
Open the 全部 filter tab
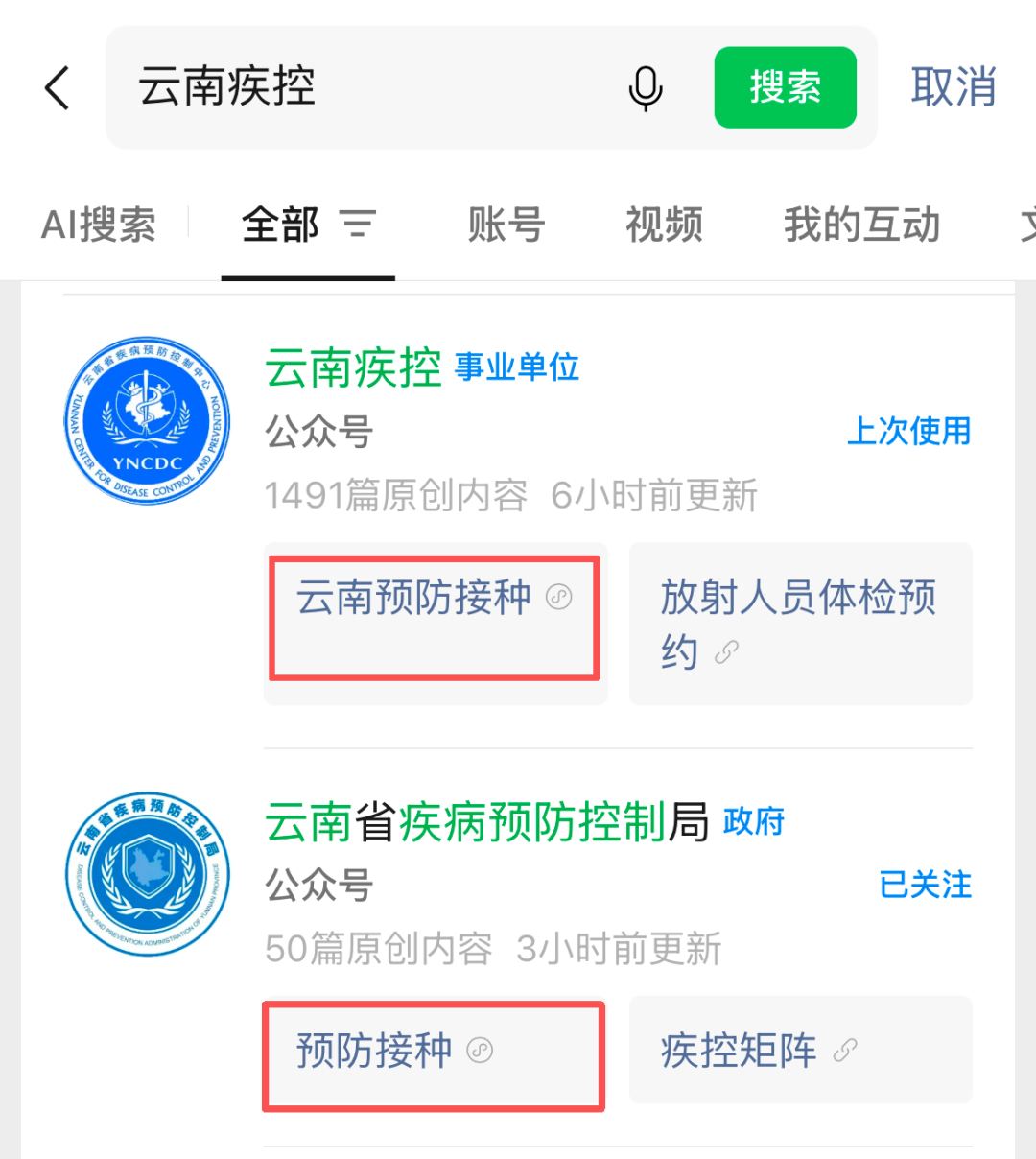[308, 225]
